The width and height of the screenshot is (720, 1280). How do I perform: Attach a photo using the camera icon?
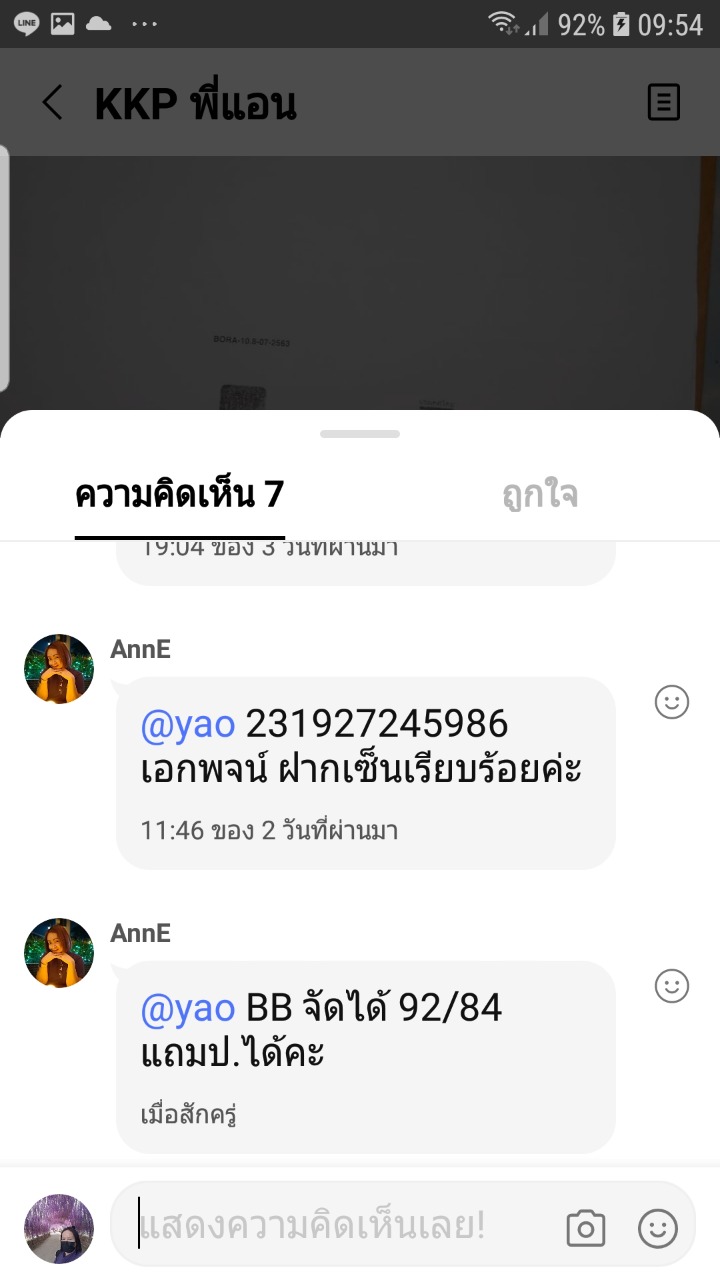coord(586,1228)
